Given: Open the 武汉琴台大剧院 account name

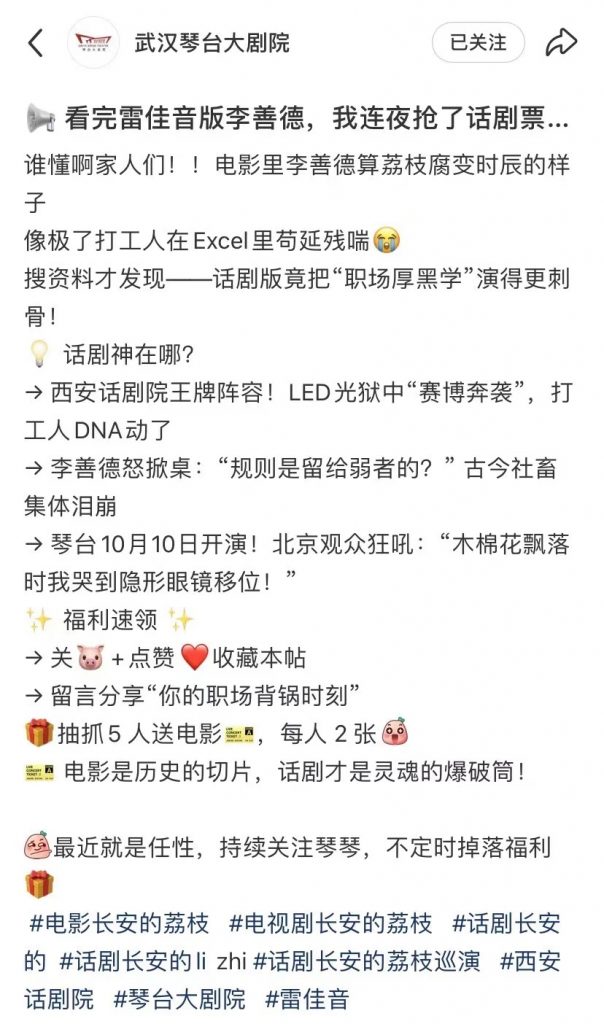Looking at the screenshot, I should coord(212,43).
